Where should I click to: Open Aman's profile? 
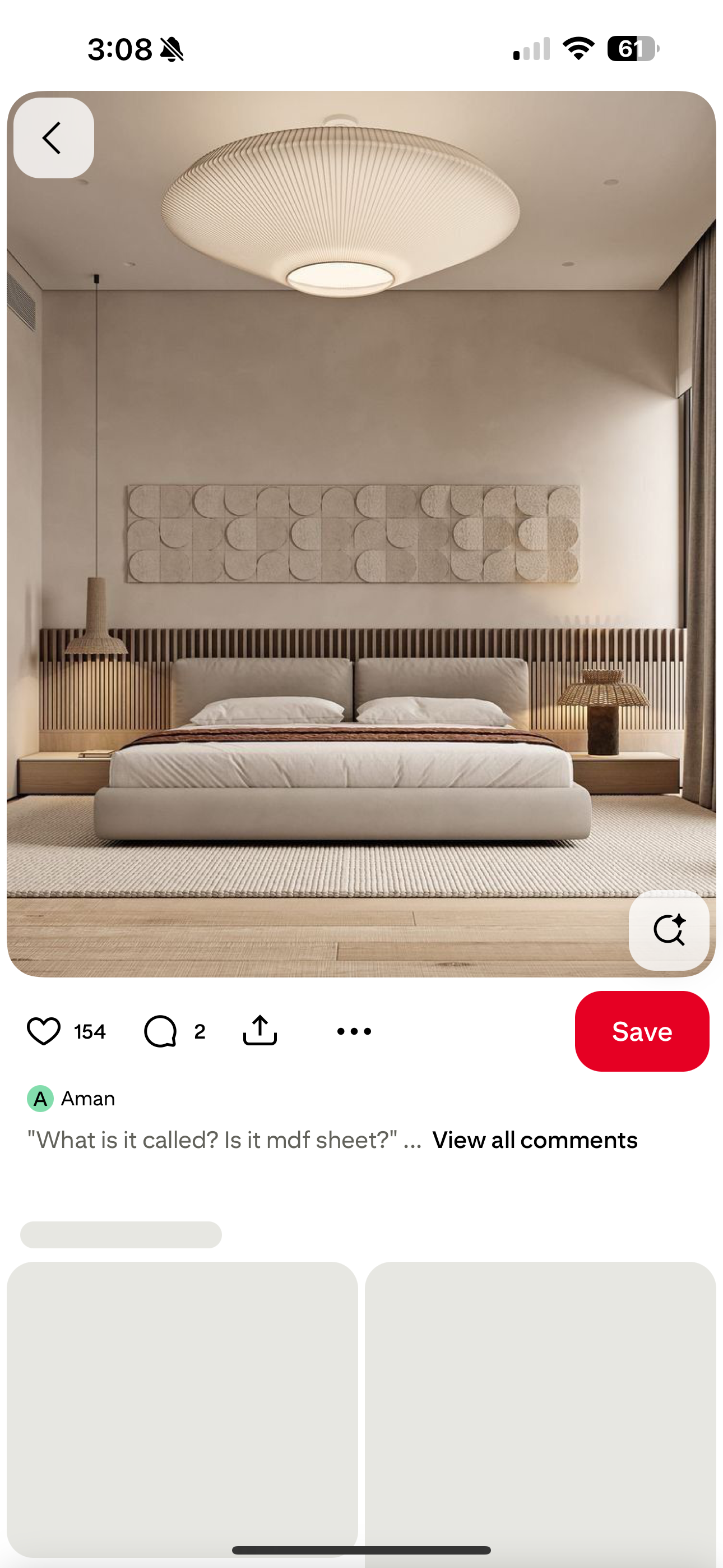(x=71, y=1099)
